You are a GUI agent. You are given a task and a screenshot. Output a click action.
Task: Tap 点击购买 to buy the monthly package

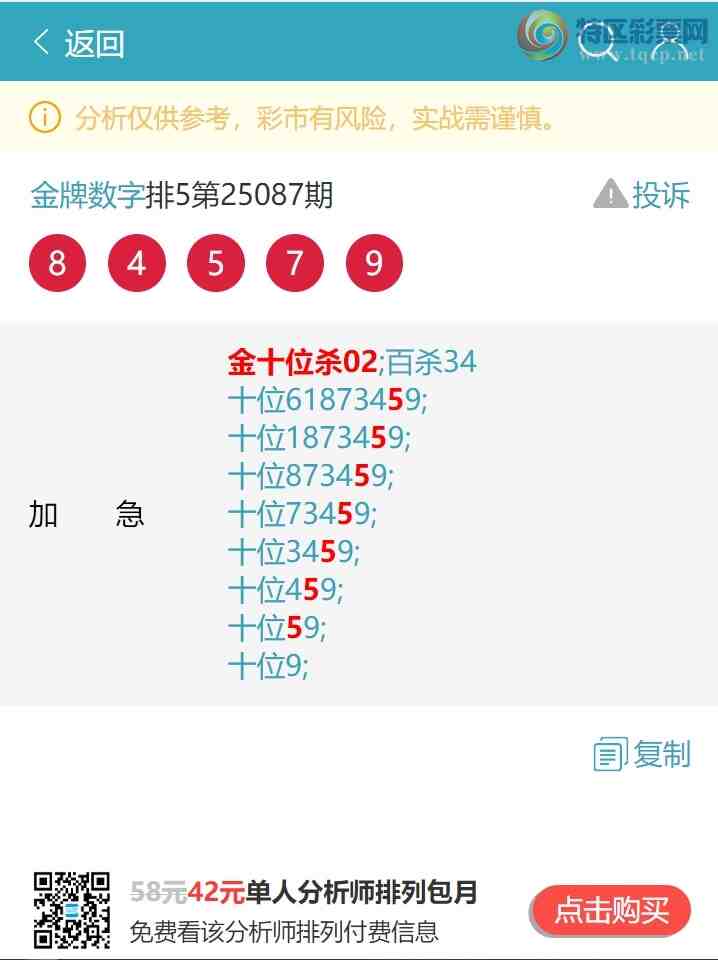point(610,910)
